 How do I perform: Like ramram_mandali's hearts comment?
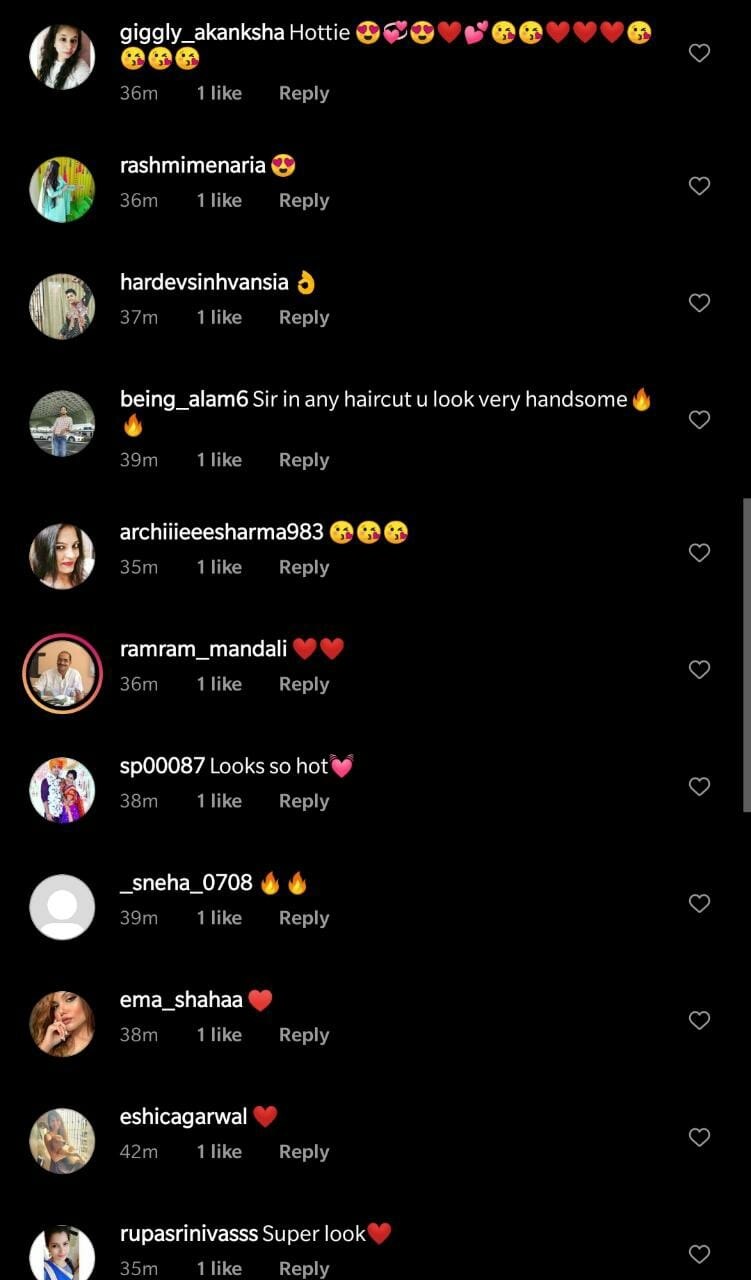coord(699,670)
